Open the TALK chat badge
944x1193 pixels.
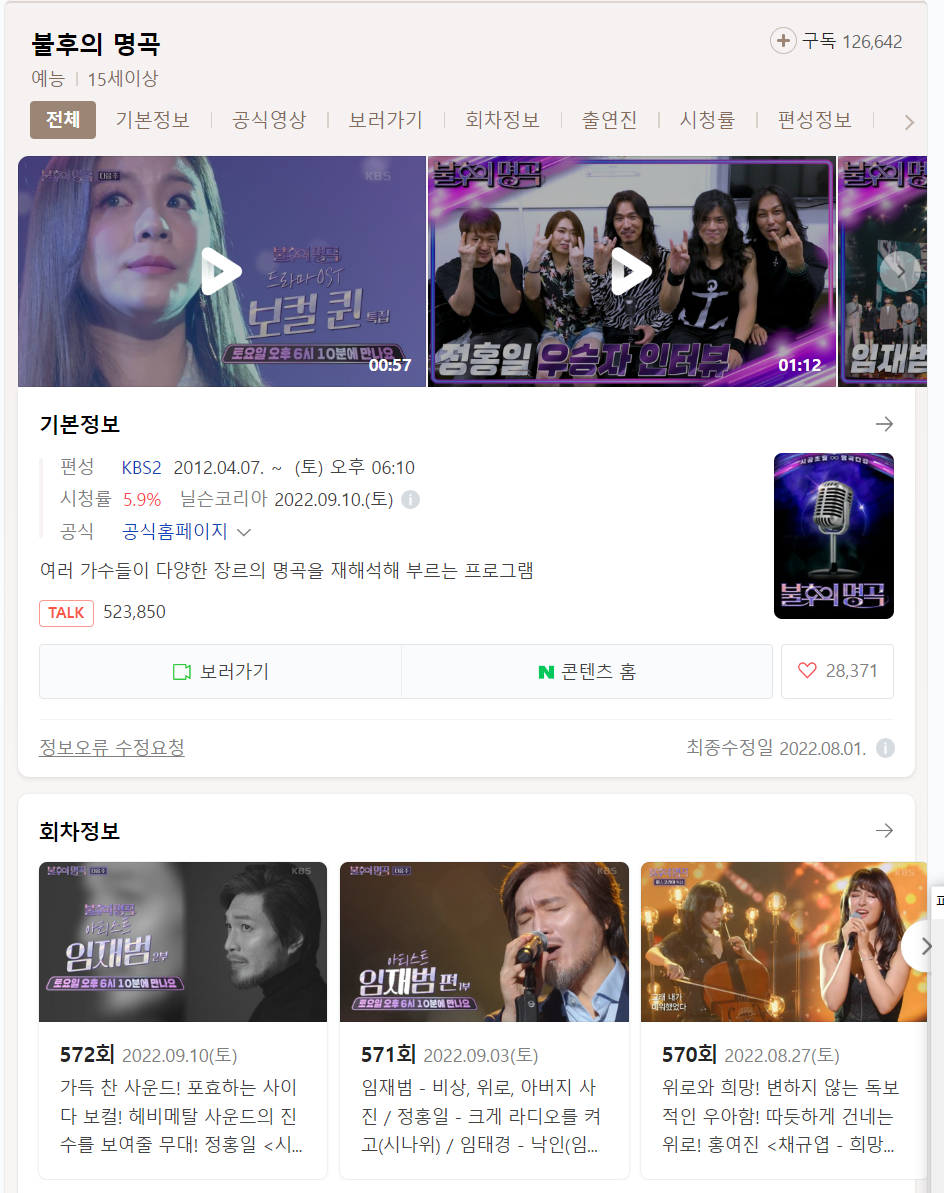(66, 613)
